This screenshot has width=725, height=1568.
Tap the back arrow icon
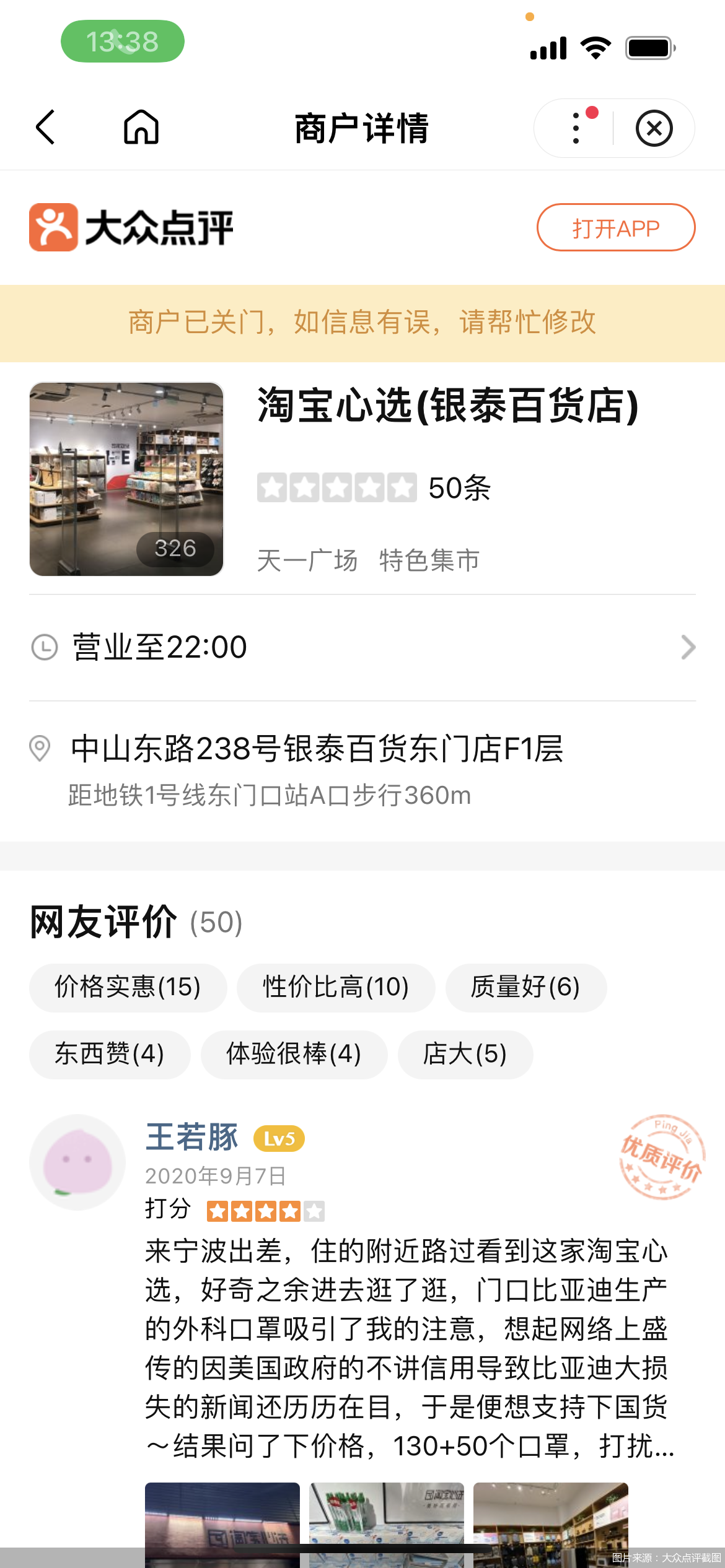click(45, 128)
